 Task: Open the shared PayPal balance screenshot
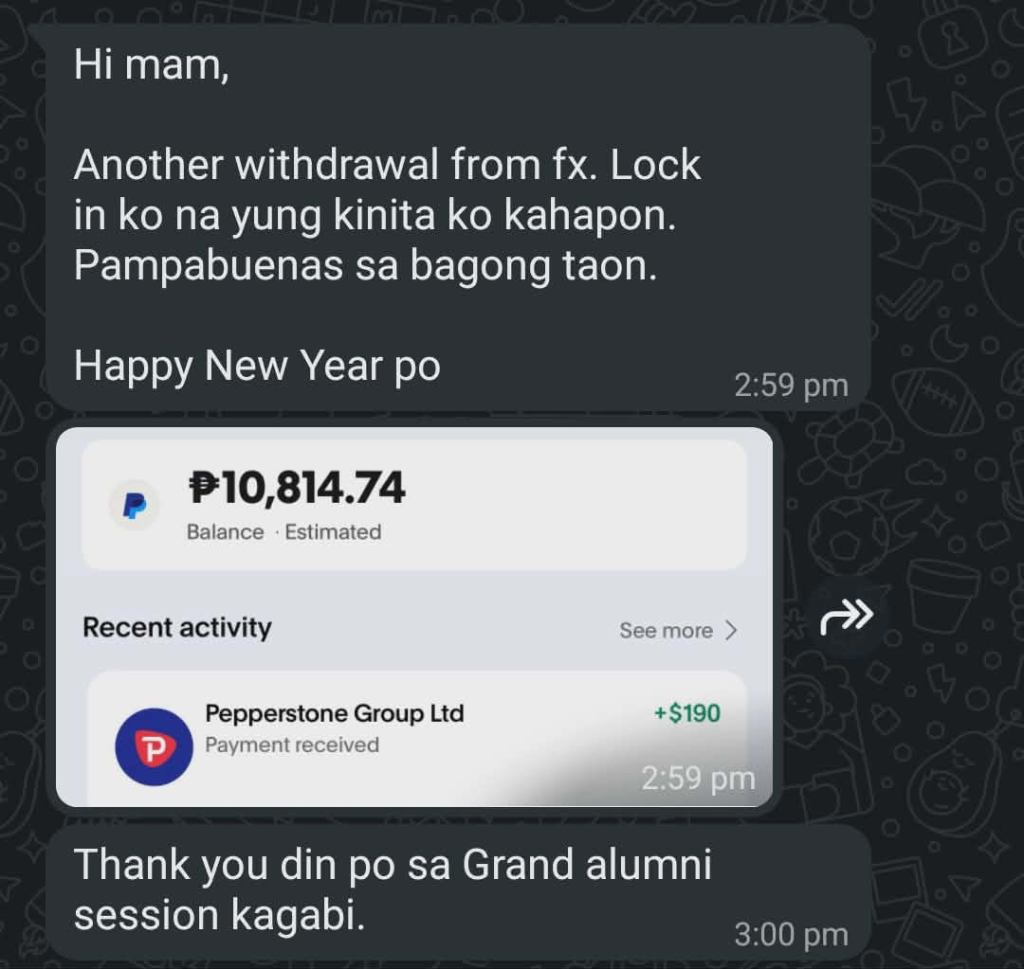tap(414, 616)
